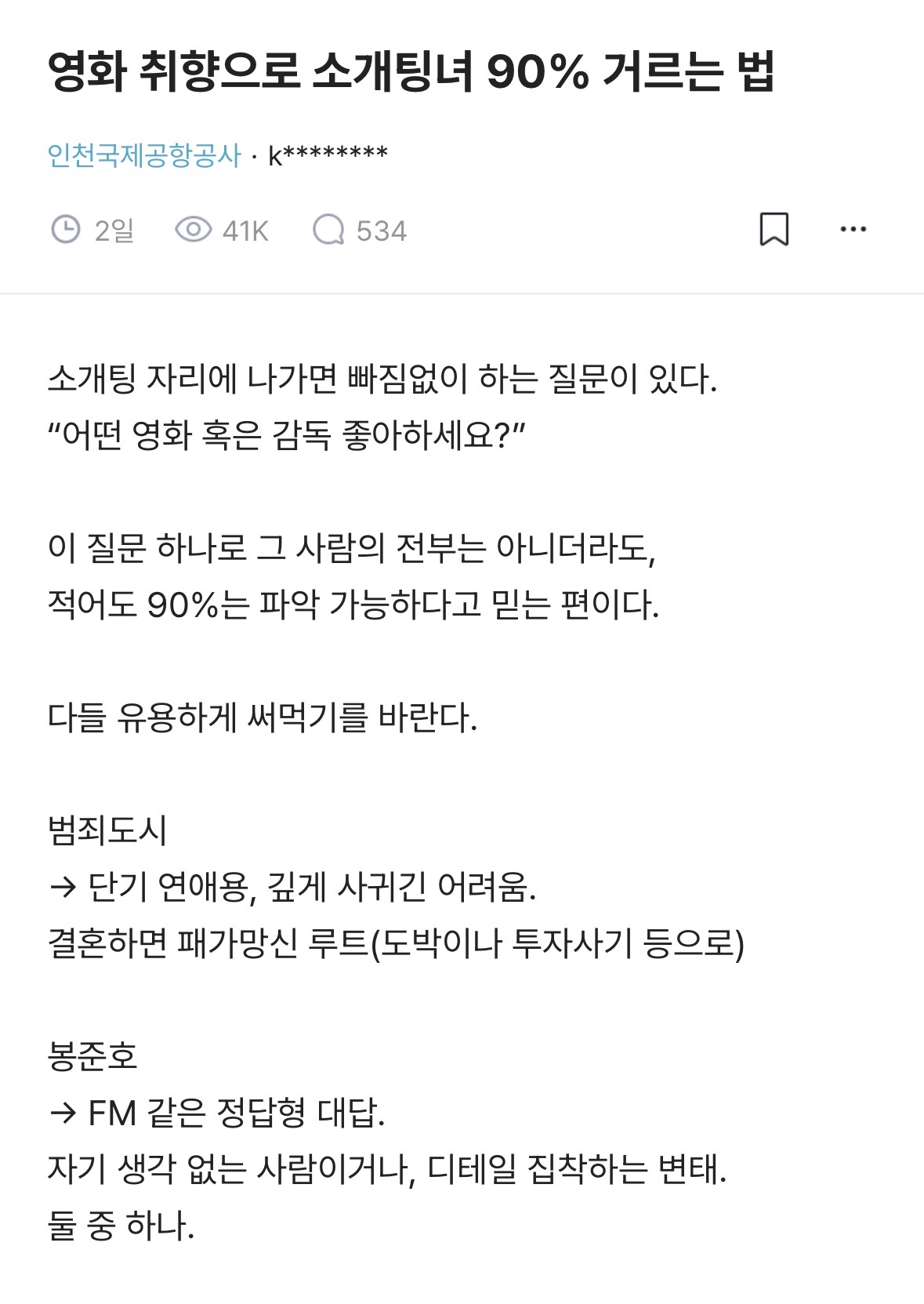Viewport: 924px width, 1304px height.
Task: Unsave the post using the bookmark toggle
Action: pyautogui.click(x=773, y=229)
